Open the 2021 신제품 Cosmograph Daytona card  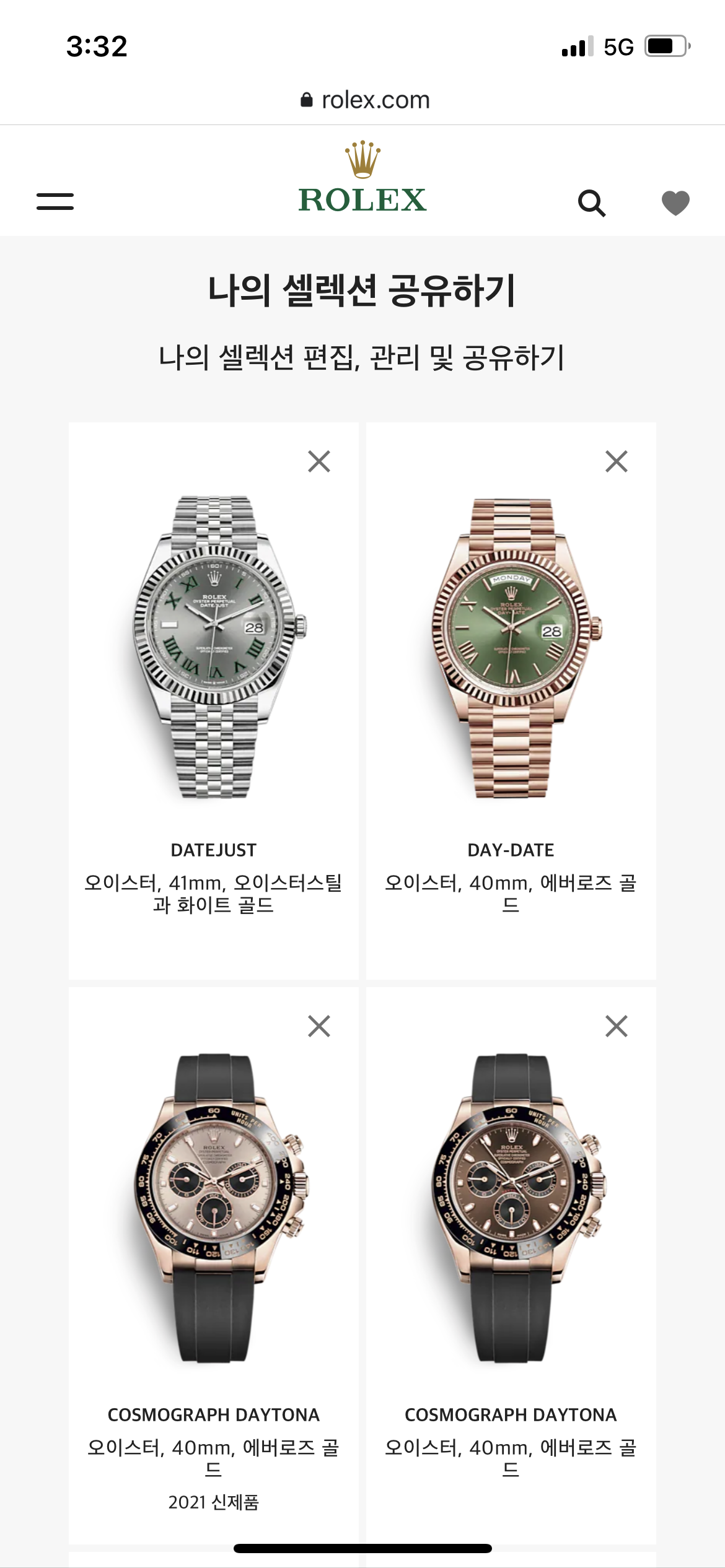pos(213,1208)
